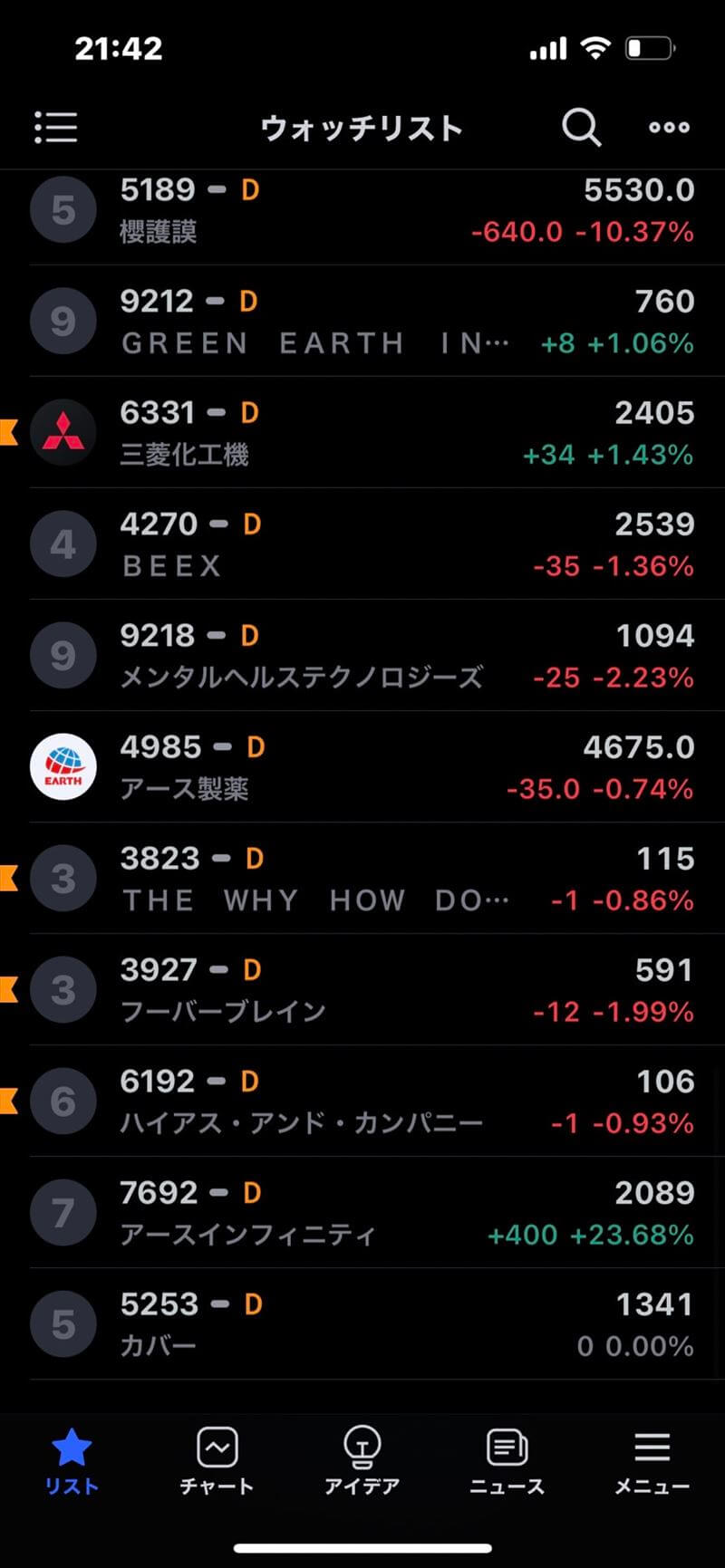Open 4985 アース製薬 stock
The image size is (725, 1568).
tap(362, 766)
